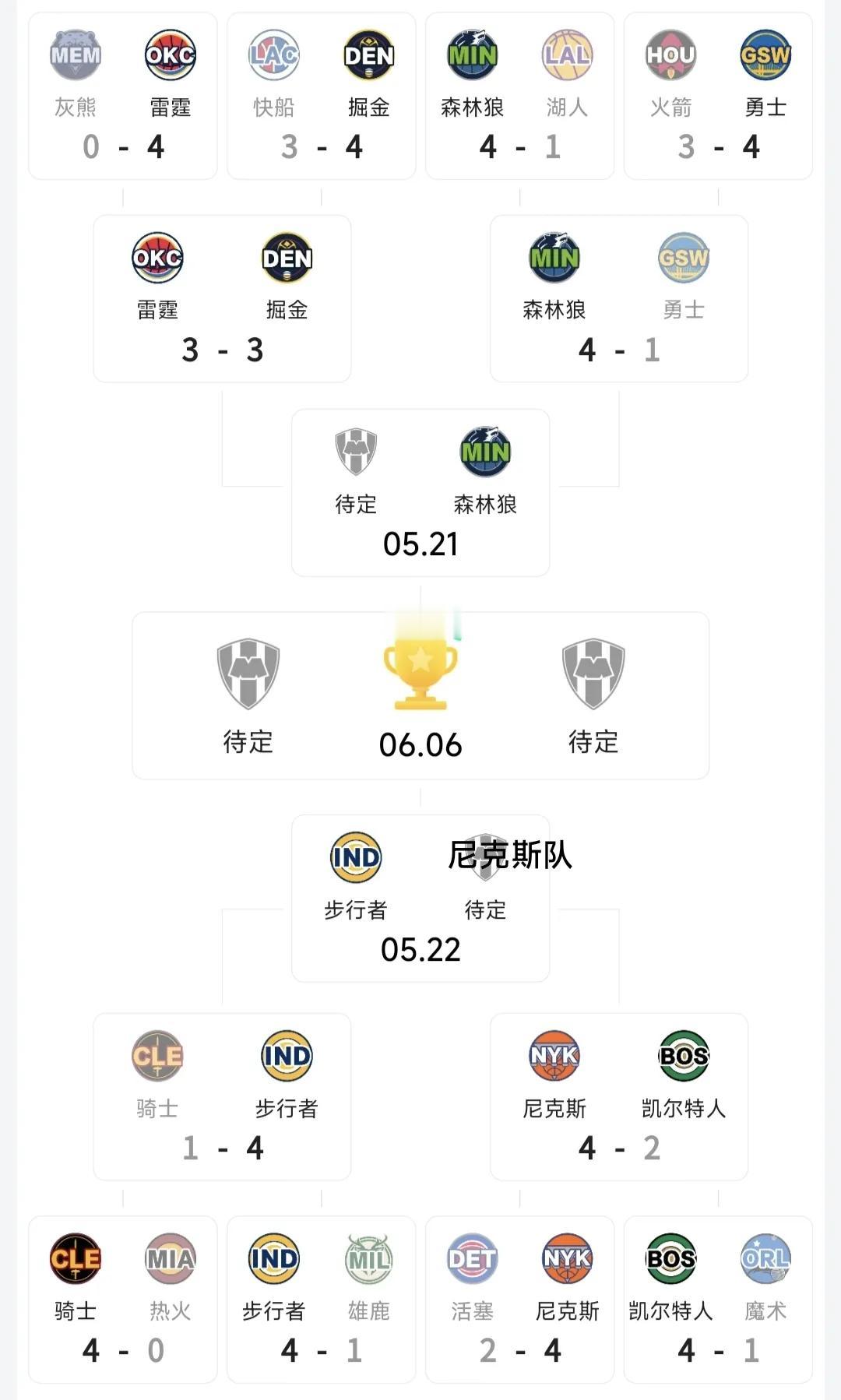View the 雷霆 vs 掘金 3-3 series
This screenshot has width=841, height=1400.
(x=222, y=299)
